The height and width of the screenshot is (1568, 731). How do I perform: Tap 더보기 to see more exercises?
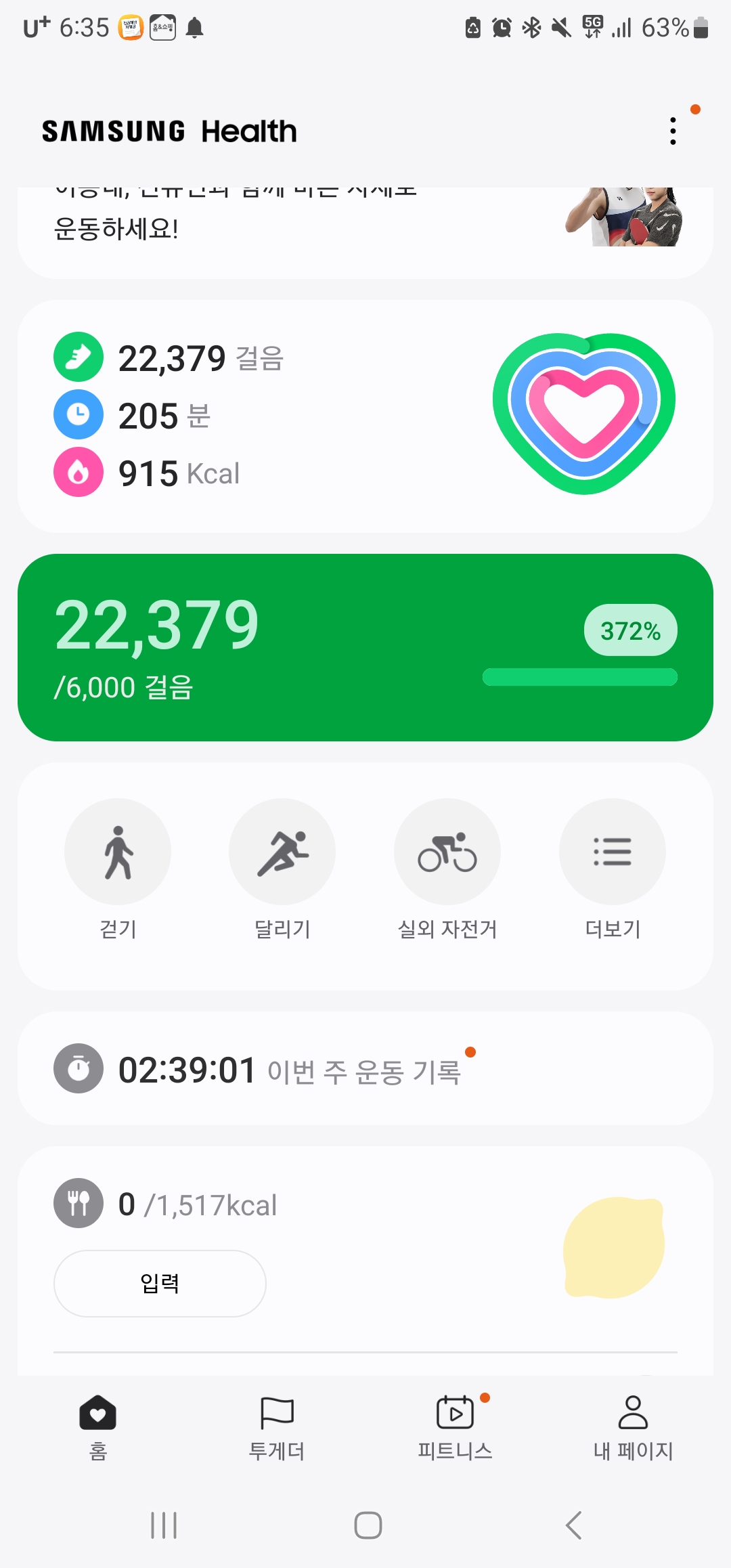point(612,852)
